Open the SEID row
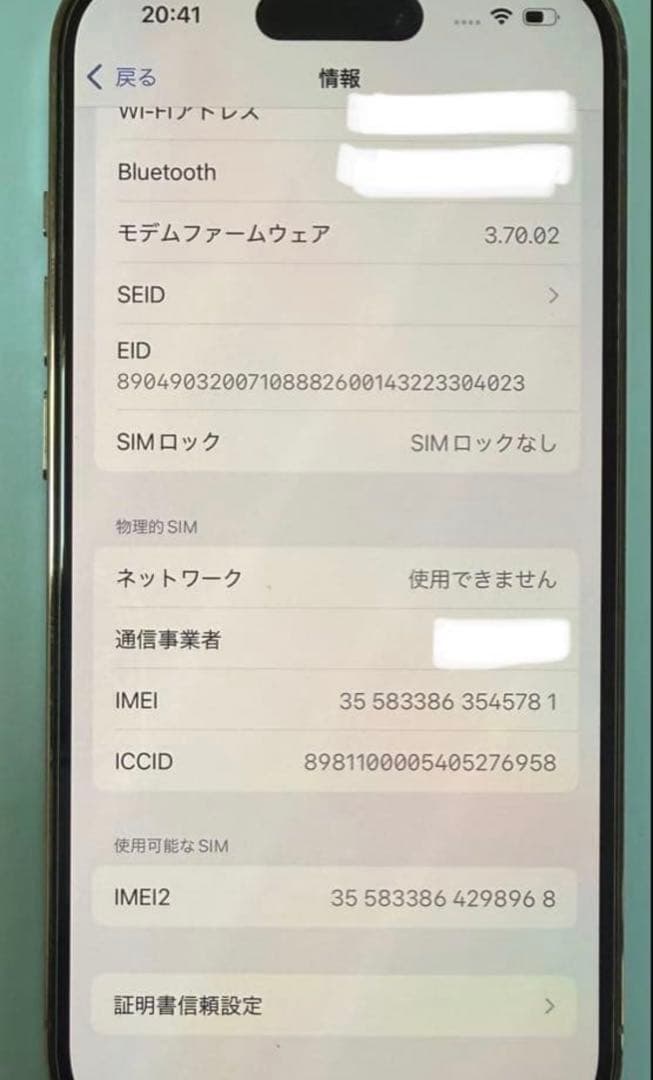653x1080 pixels. pos(336,295)
